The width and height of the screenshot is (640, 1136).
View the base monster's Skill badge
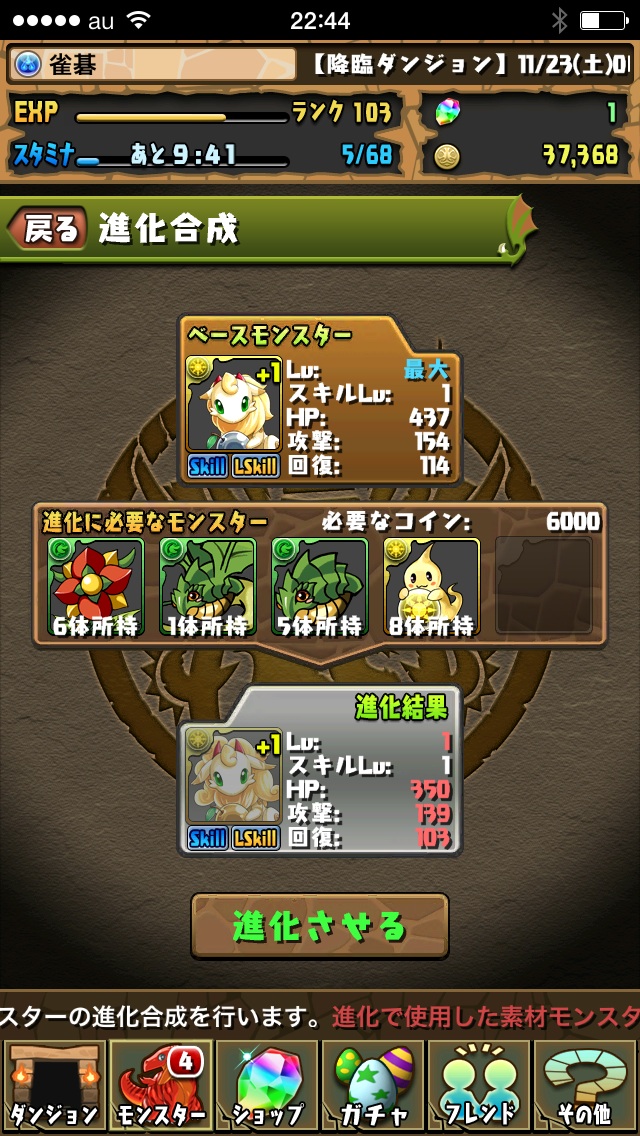(208, 466)
